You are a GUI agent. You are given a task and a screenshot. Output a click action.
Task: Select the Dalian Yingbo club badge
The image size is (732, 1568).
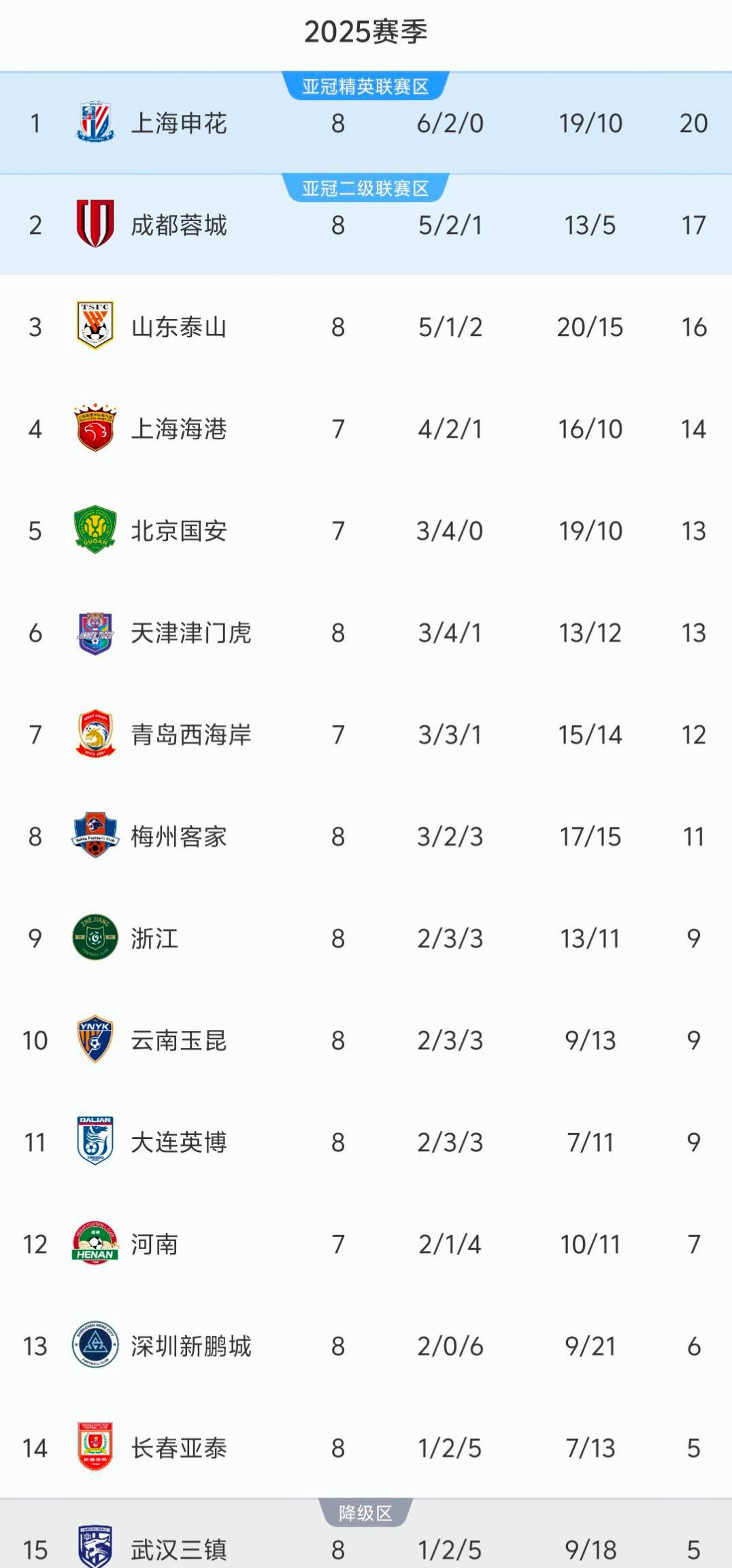pos(93,1142)
